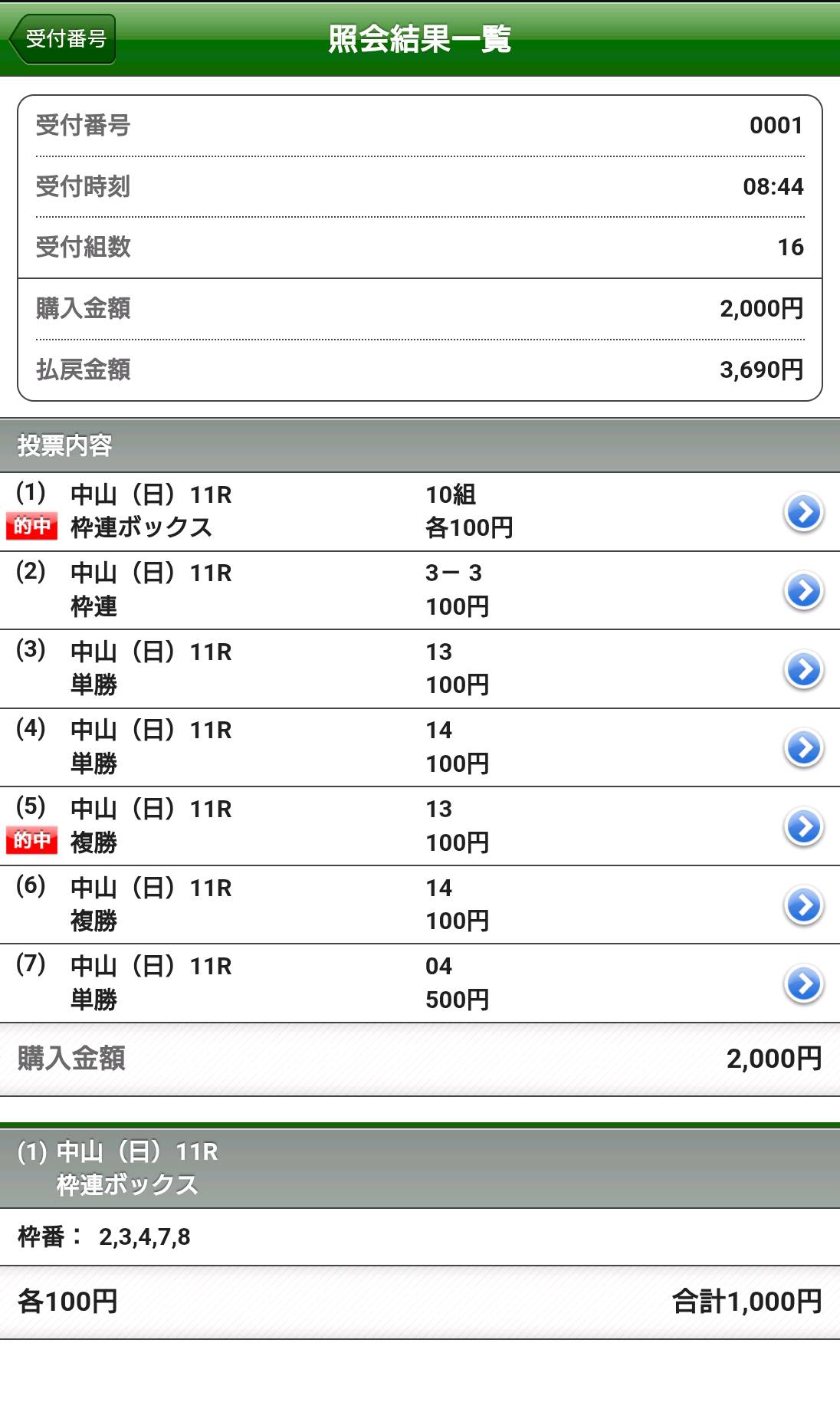The width and height of the screenshot is (840, 1412).
Task: Open bet (4) 単勝 14 details
Action: coord(803,748)
